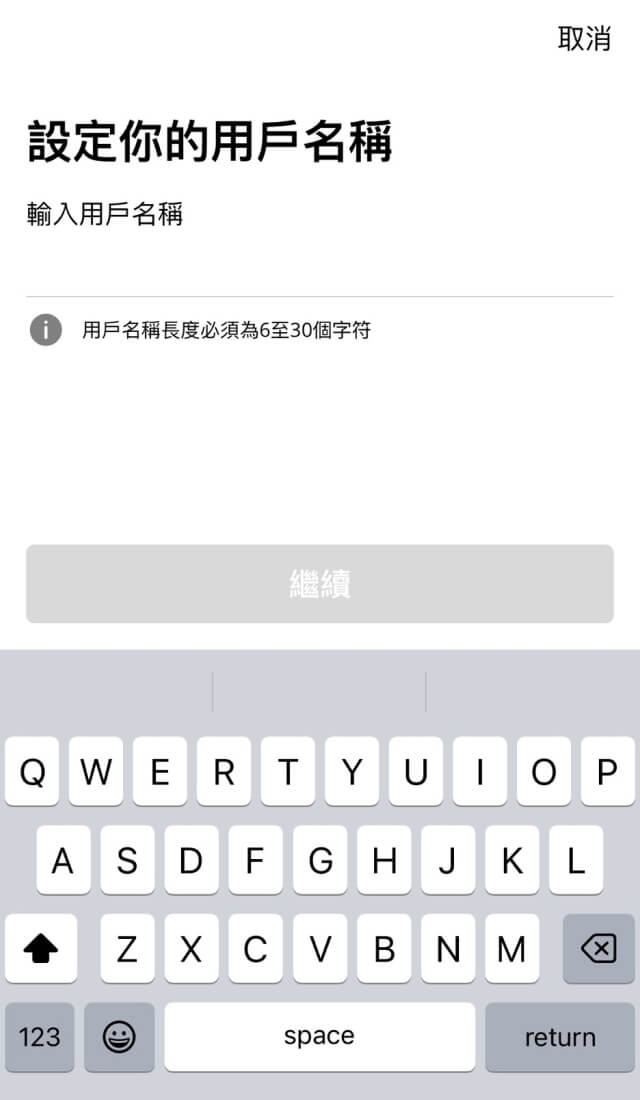Tap 取消 to cancel username setup
This screenshot has width=640, height=1100.
click(584, 39)
